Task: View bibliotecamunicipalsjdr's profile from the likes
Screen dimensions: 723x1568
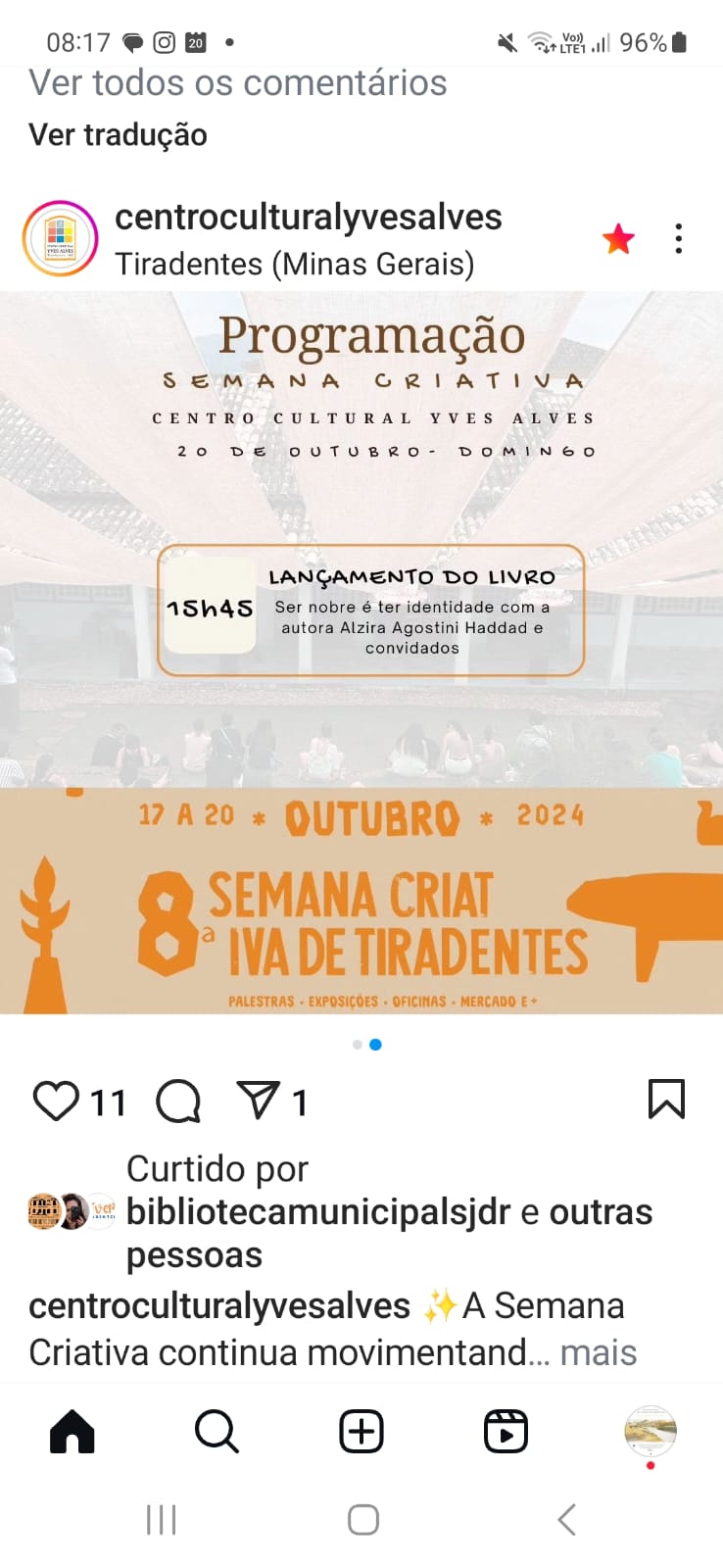Action: pos(318,1212)
